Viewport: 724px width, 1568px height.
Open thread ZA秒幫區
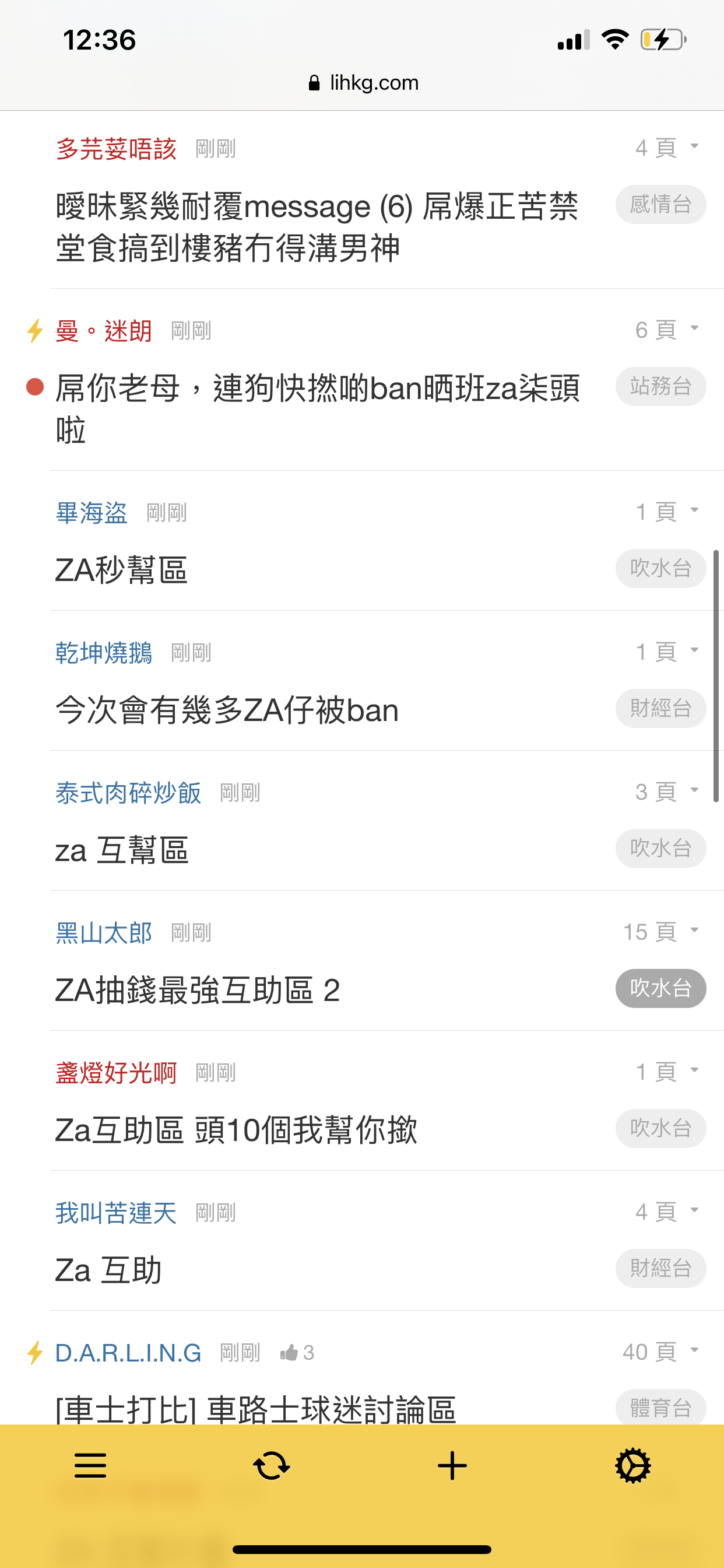[x=122, y=570]
